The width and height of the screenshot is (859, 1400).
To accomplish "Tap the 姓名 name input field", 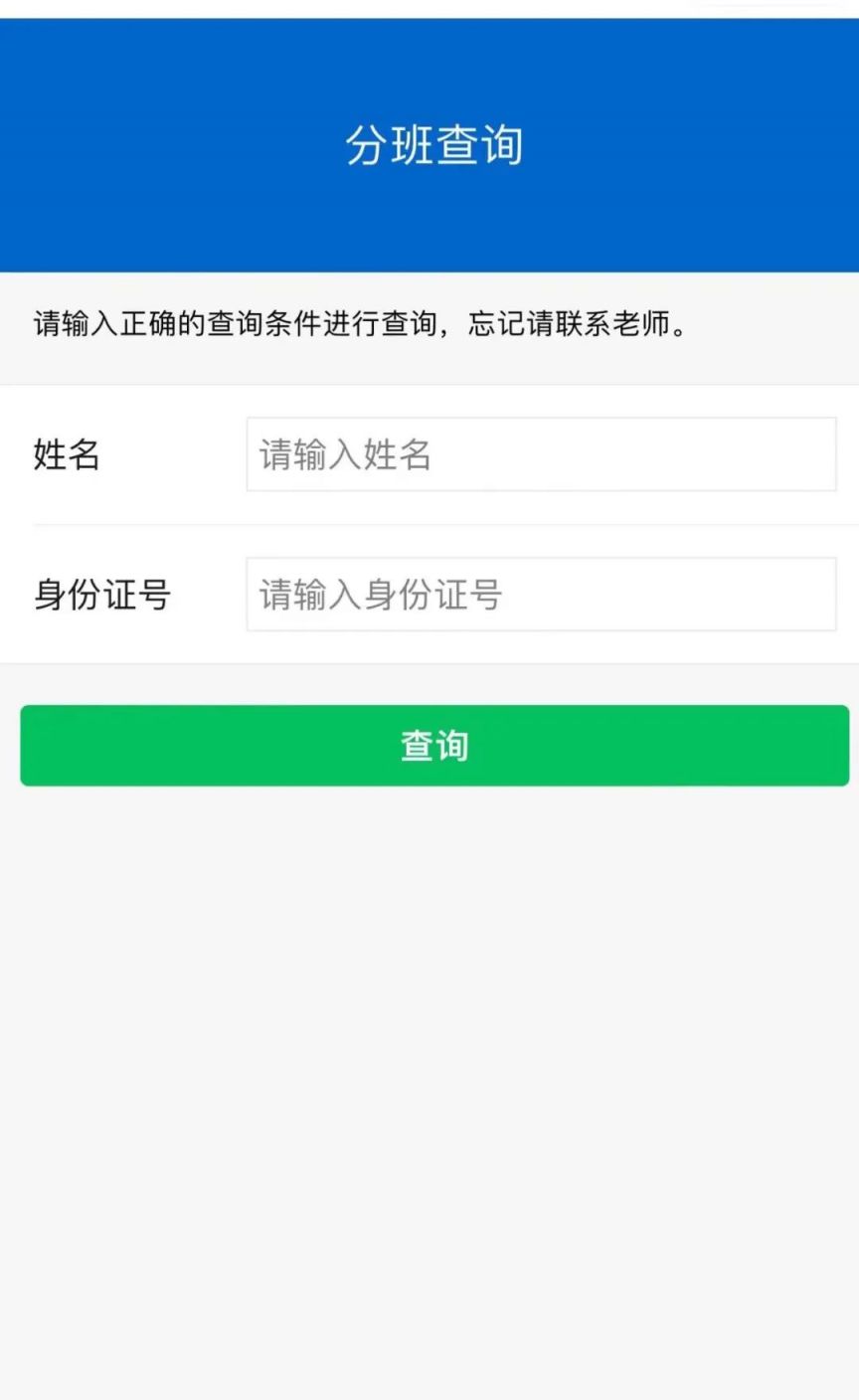I will pos(541,454).
